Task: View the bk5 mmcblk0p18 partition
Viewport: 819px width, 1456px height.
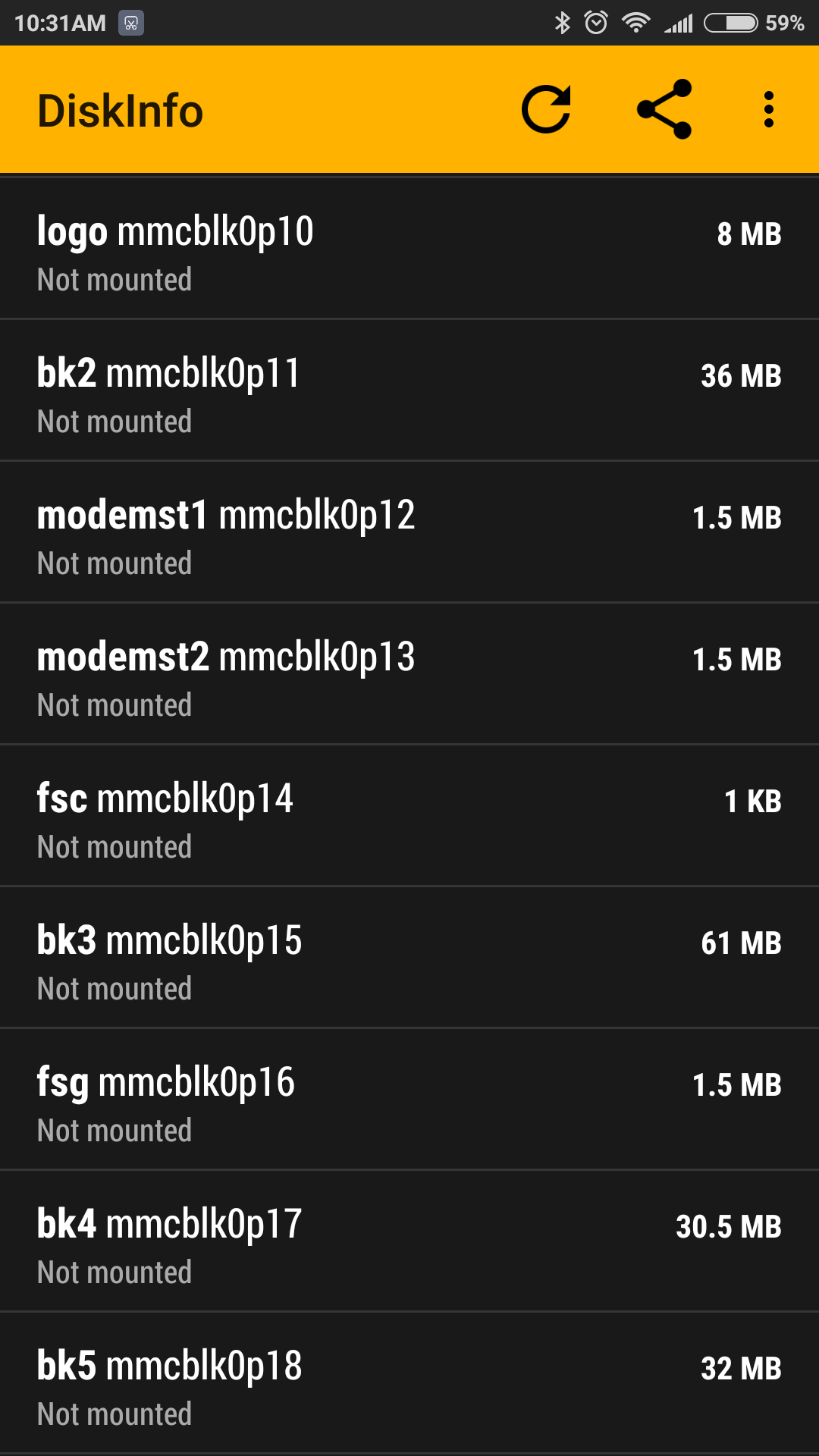Action: coord(409,1382)
